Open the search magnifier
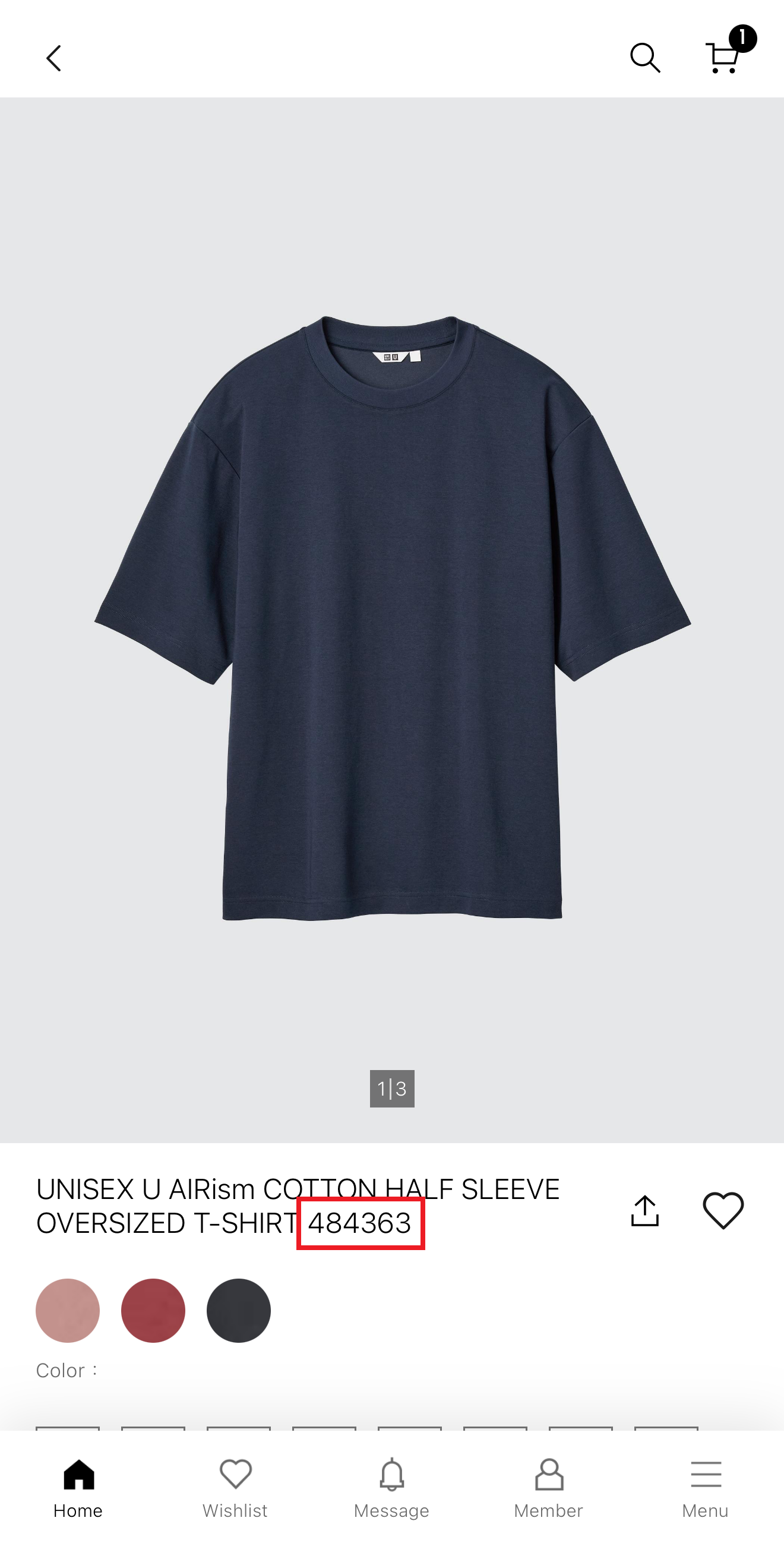Image resolution: width=784 pixels, height=1543 pixels. [645, 58]
